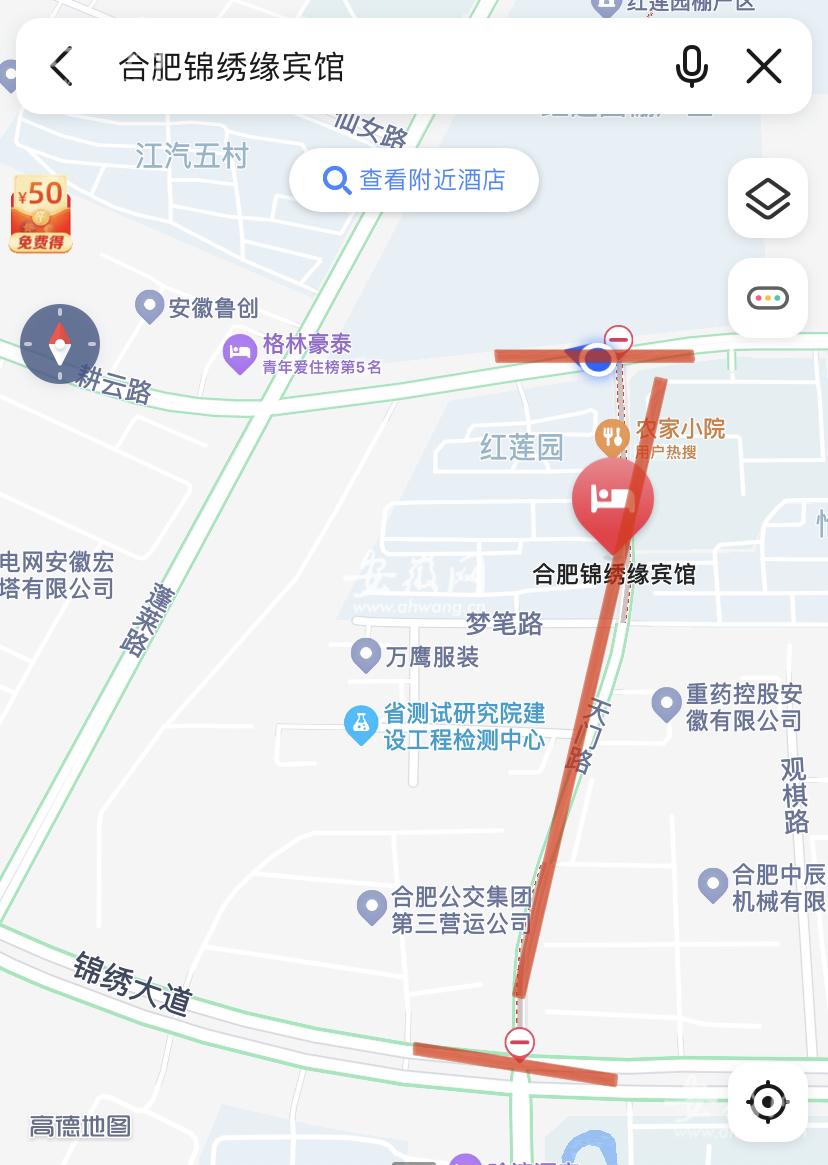
Task: Start voice search with the microphone
Action: tap(691, 67)
